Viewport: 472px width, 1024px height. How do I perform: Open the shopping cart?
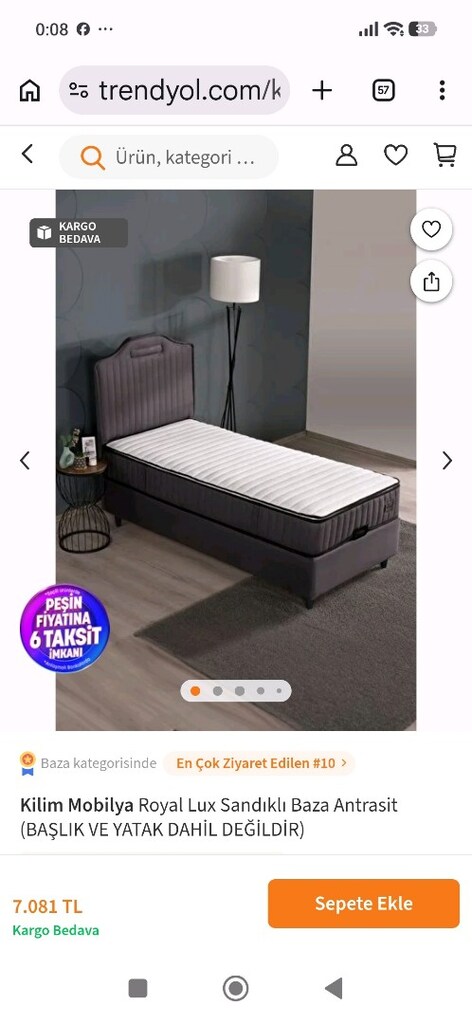click(x=445, y=155)
